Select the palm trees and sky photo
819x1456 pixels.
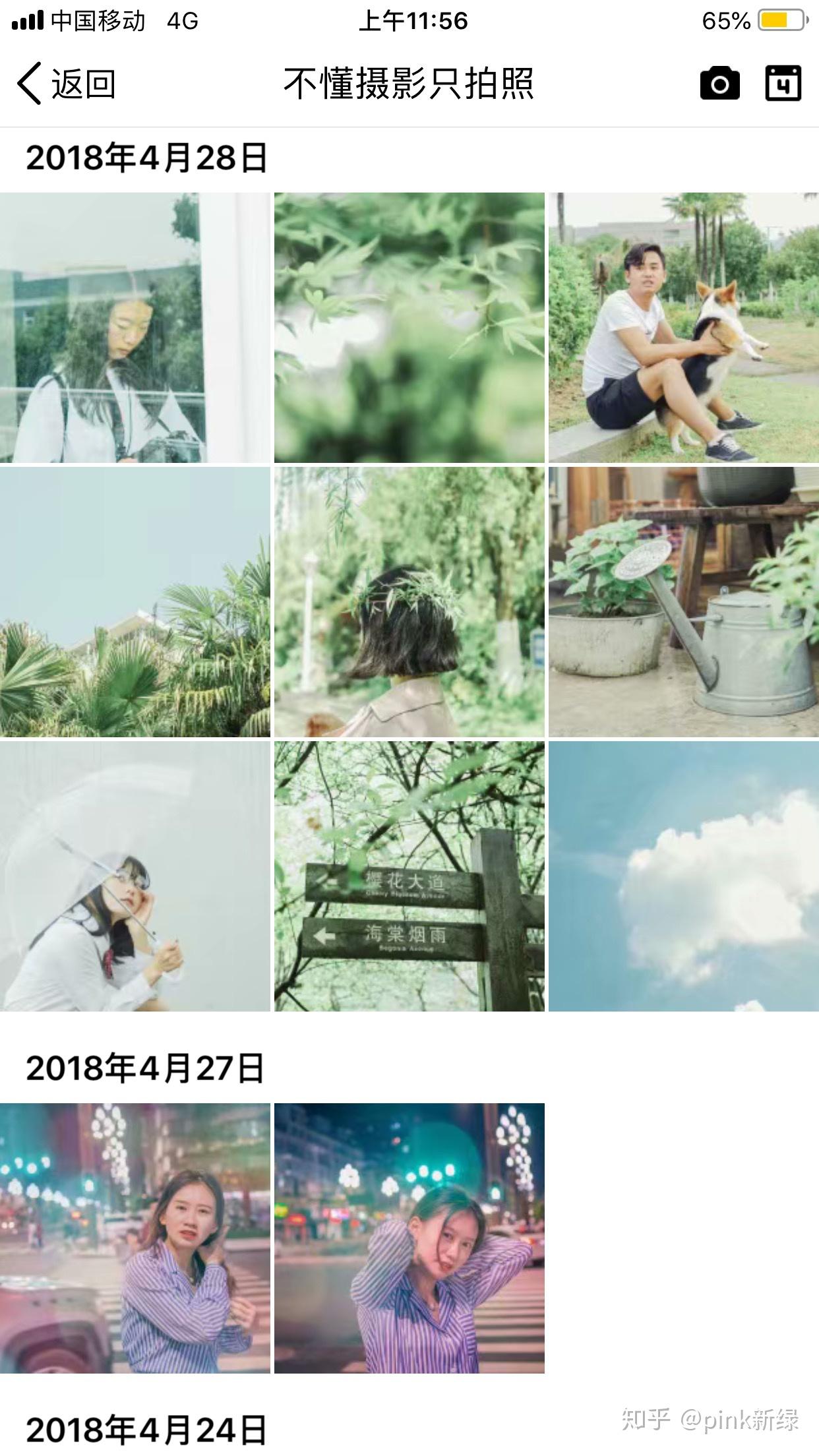coord(135,602)
